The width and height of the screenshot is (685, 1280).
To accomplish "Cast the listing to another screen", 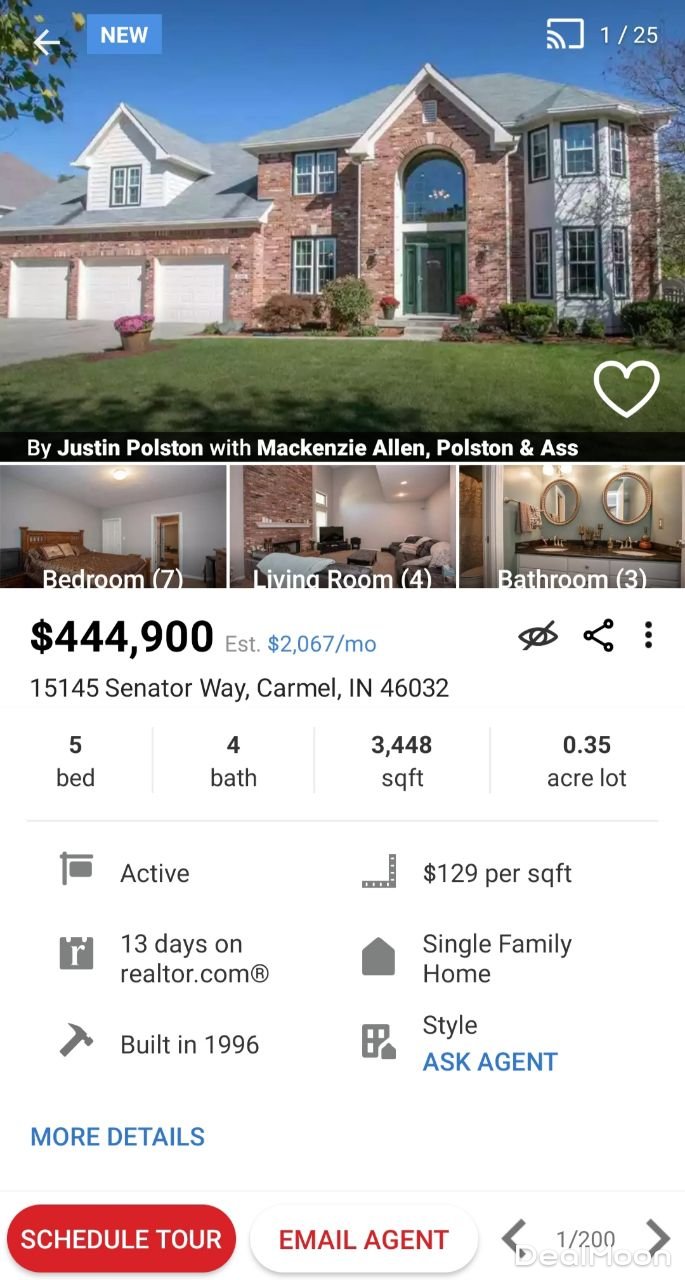I will pos(565,35).
